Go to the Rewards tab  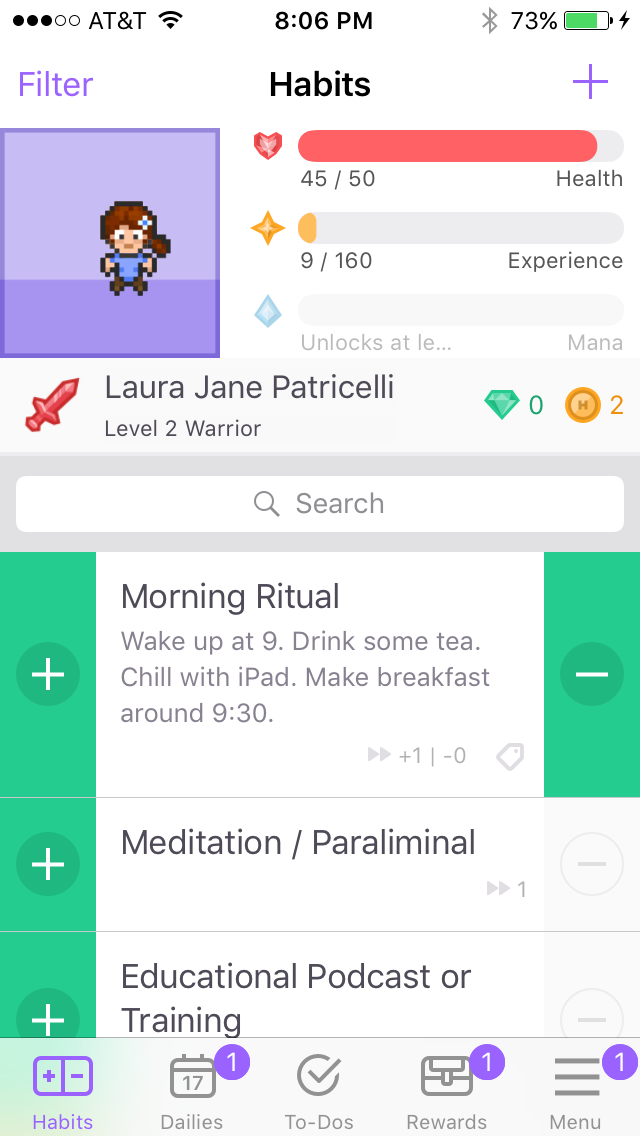click(446, 1089)
